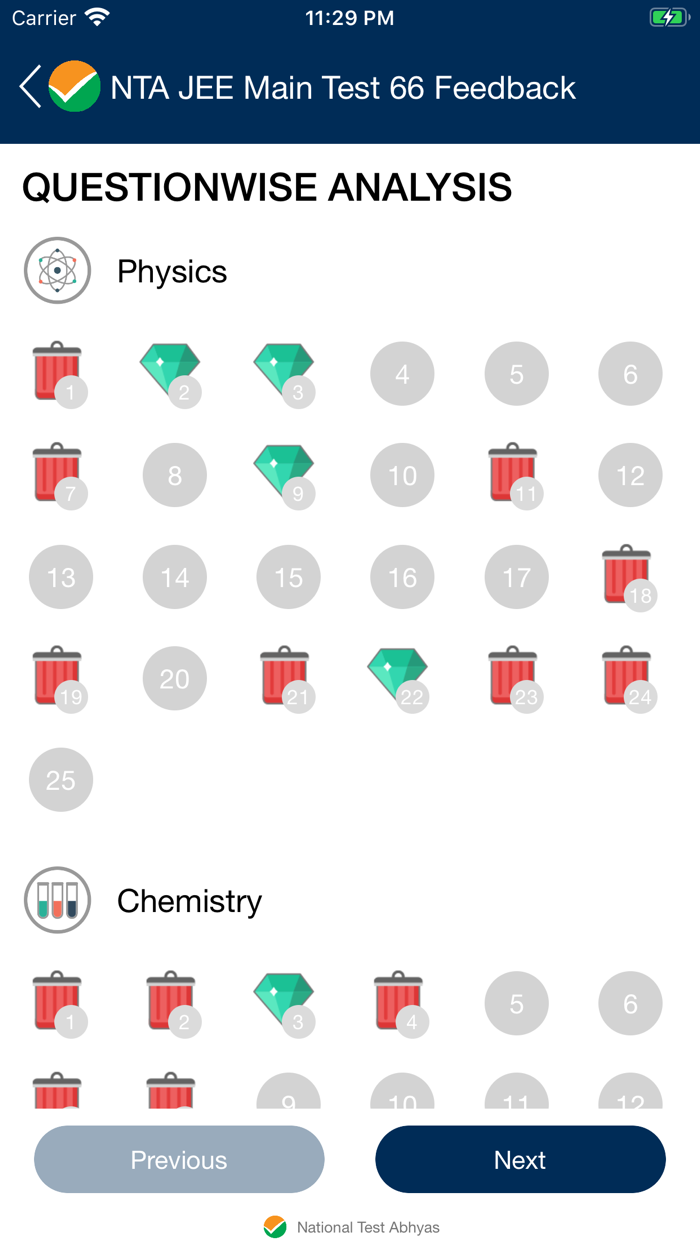Open Physics question 2 with diamond
The height and width of the screenshot is (1244, 700).
tap(172, 374)
